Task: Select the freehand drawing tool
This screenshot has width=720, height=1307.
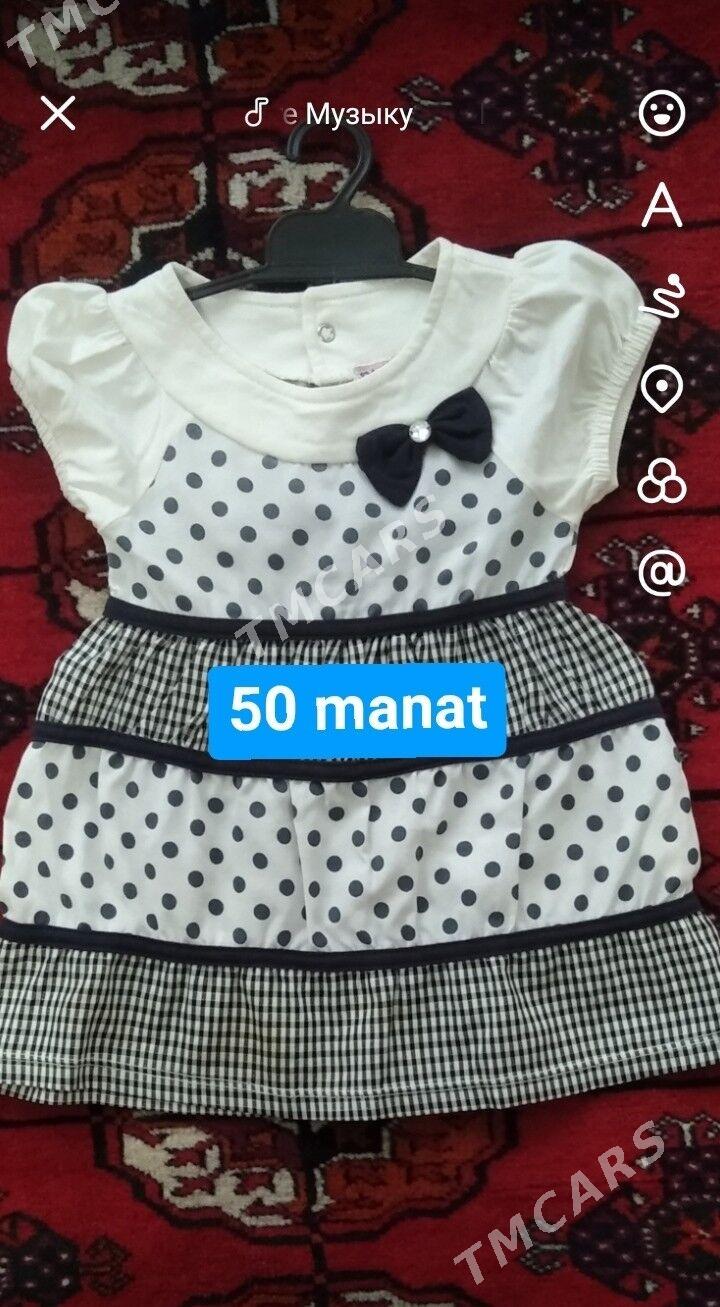Action: [x=664, y=296]
